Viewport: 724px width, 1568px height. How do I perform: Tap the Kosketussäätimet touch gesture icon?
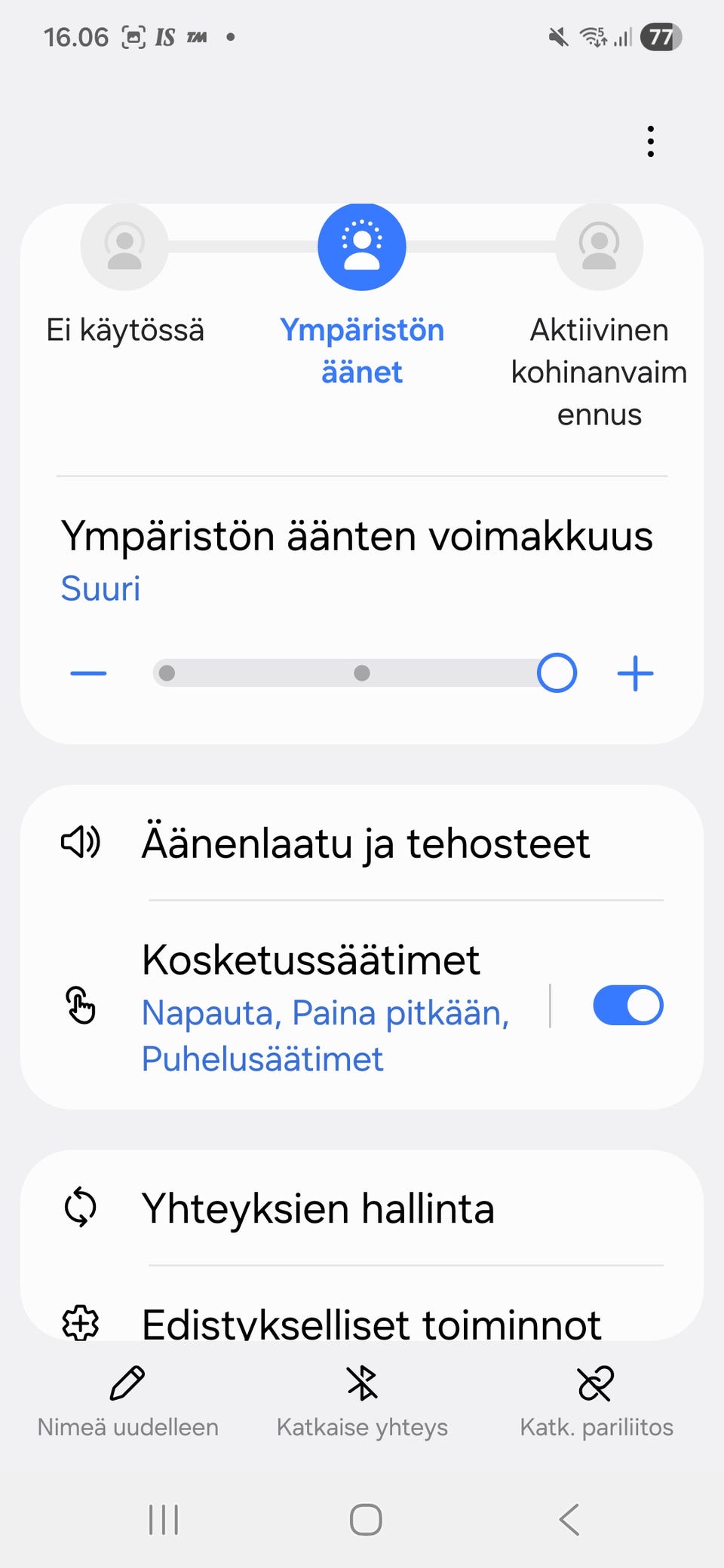(x=80, y=1006)
